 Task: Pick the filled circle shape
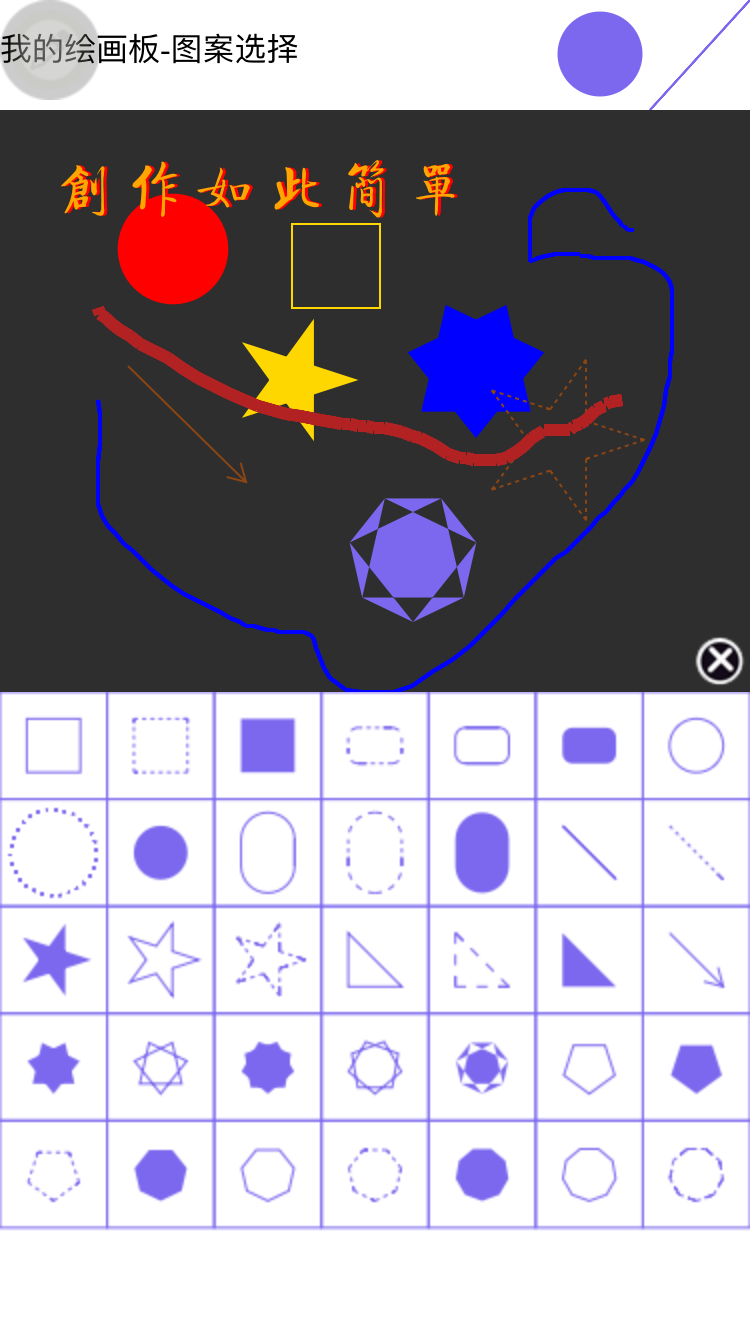click(161, 853)
